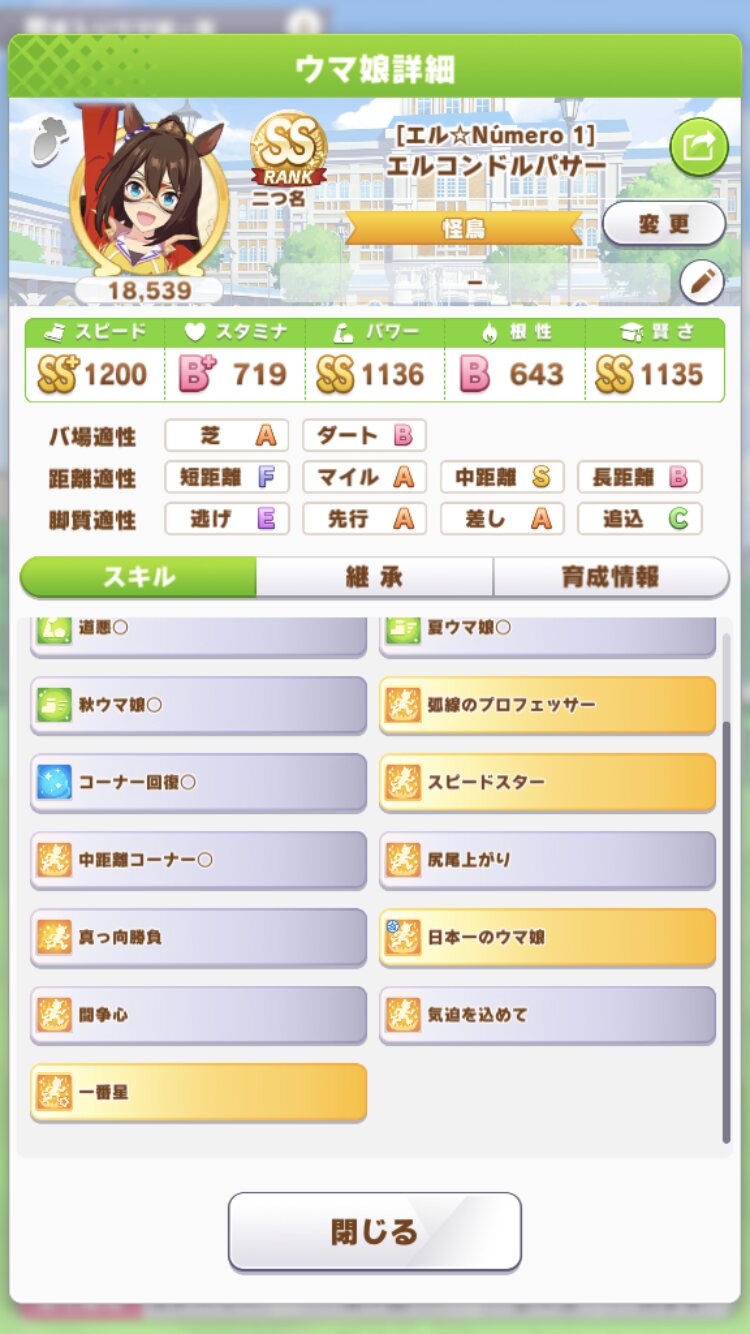
Task: Switch to the 継承 tab
Action: pyautogui.click(x=374, y=577)
